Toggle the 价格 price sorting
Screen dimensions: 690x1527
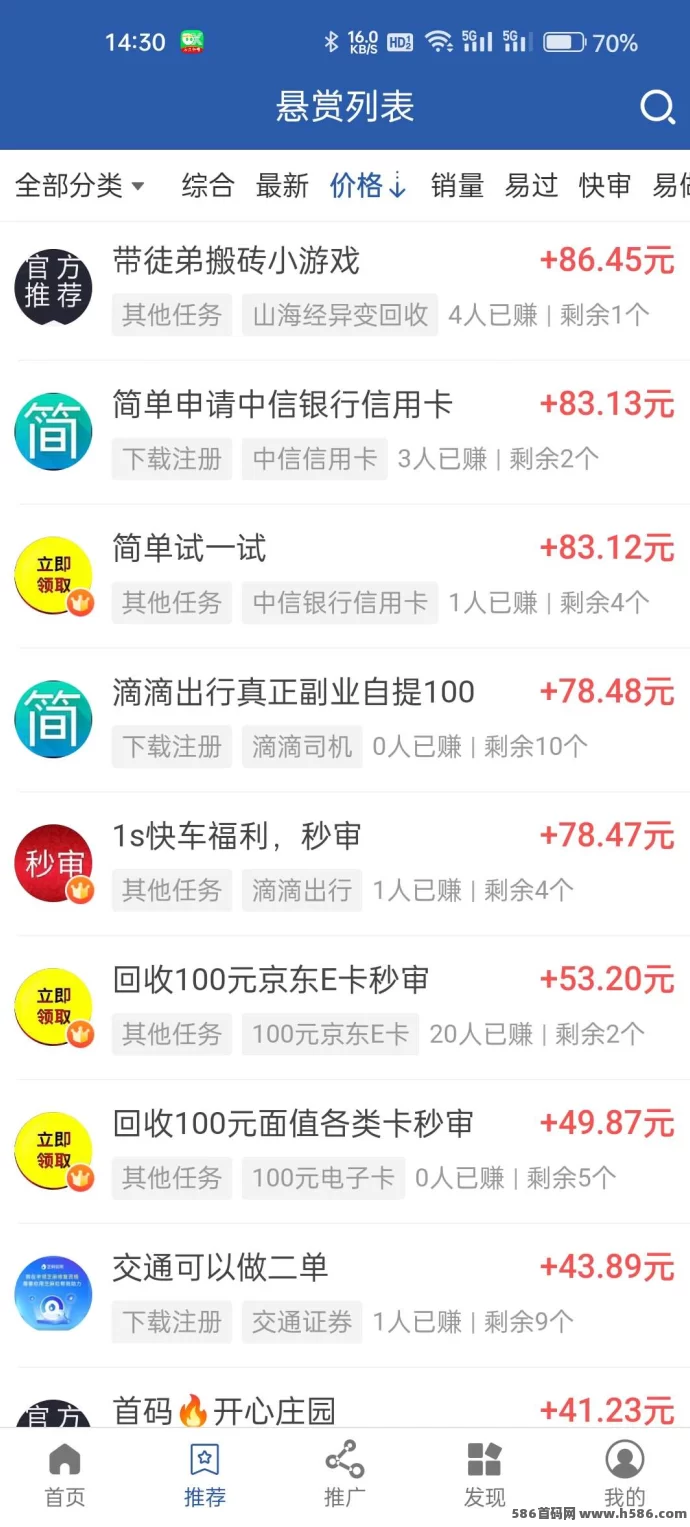click(368, 185)
